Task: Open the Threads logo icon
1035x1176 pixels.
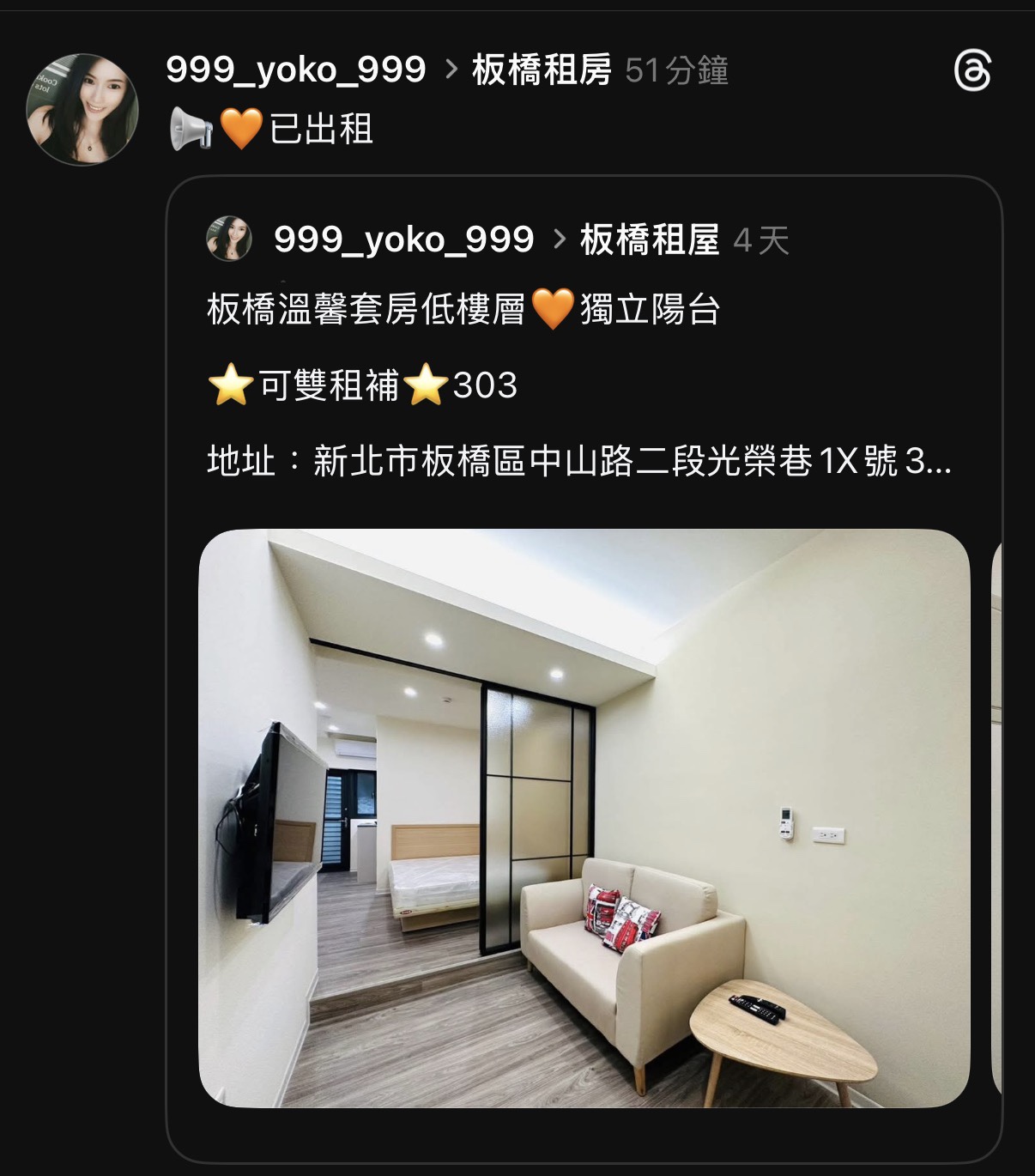Action: coord(972,70)
